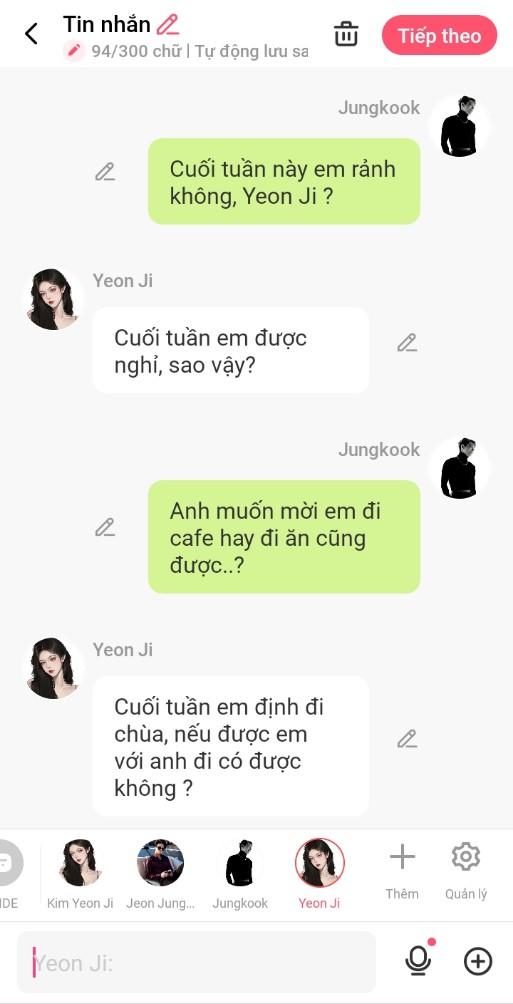
Task: Tap the Tiếp theo button
Action: click(439, 35)
